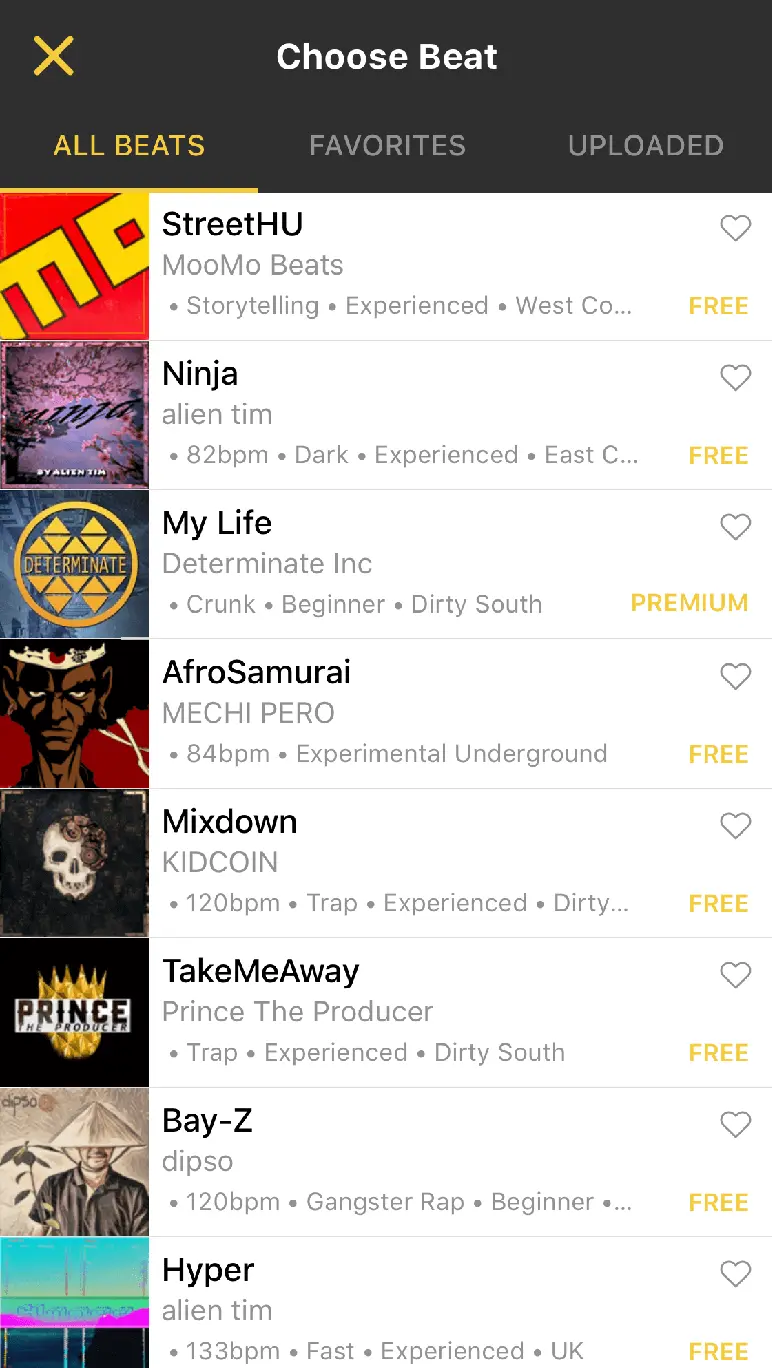The width and height of the screenshot is (772, 1368).
Task: Save Bay-Z to favorites
Action: 735,1124
